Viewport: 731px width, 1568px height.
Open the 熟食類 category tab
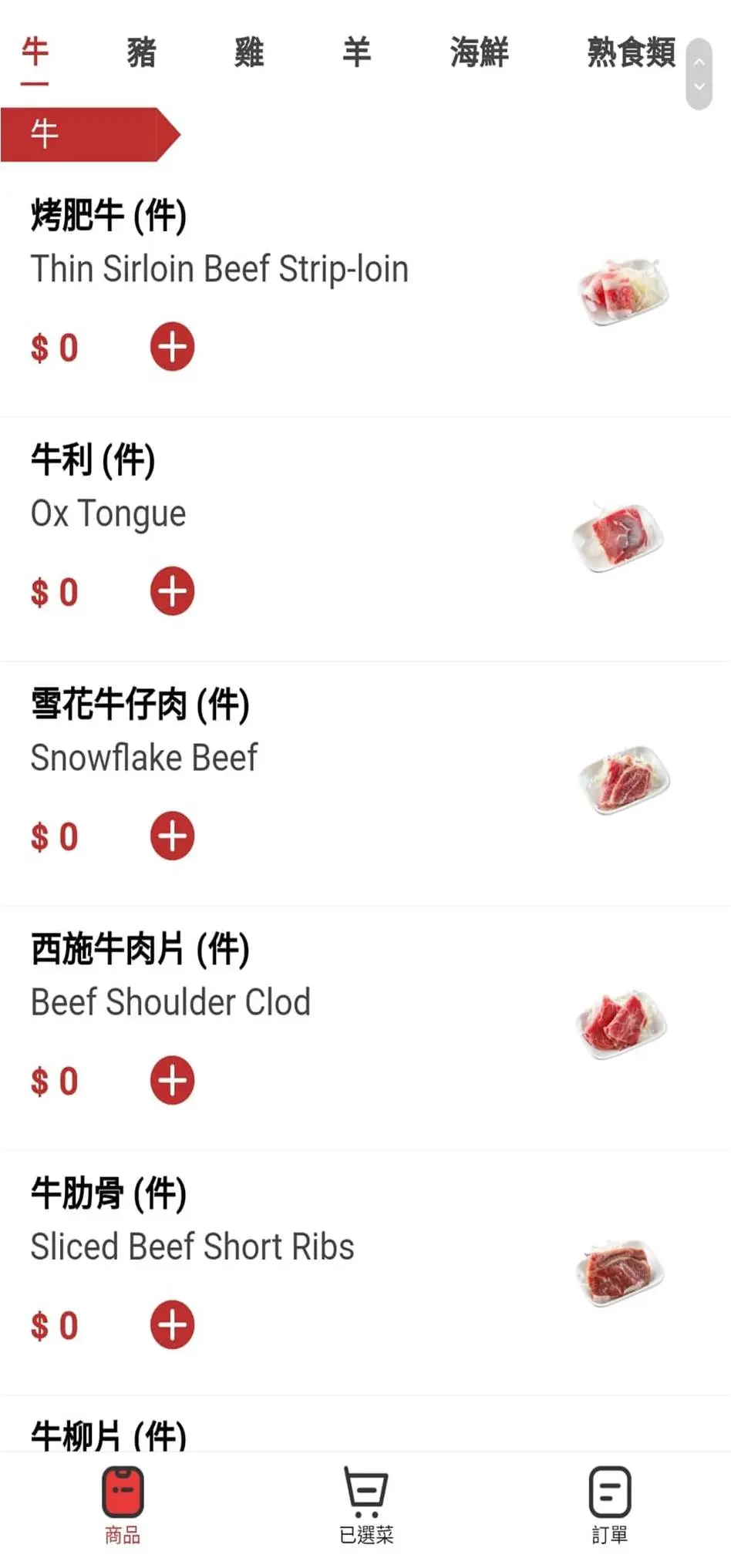pyautogui.click(x=631, y=53)
